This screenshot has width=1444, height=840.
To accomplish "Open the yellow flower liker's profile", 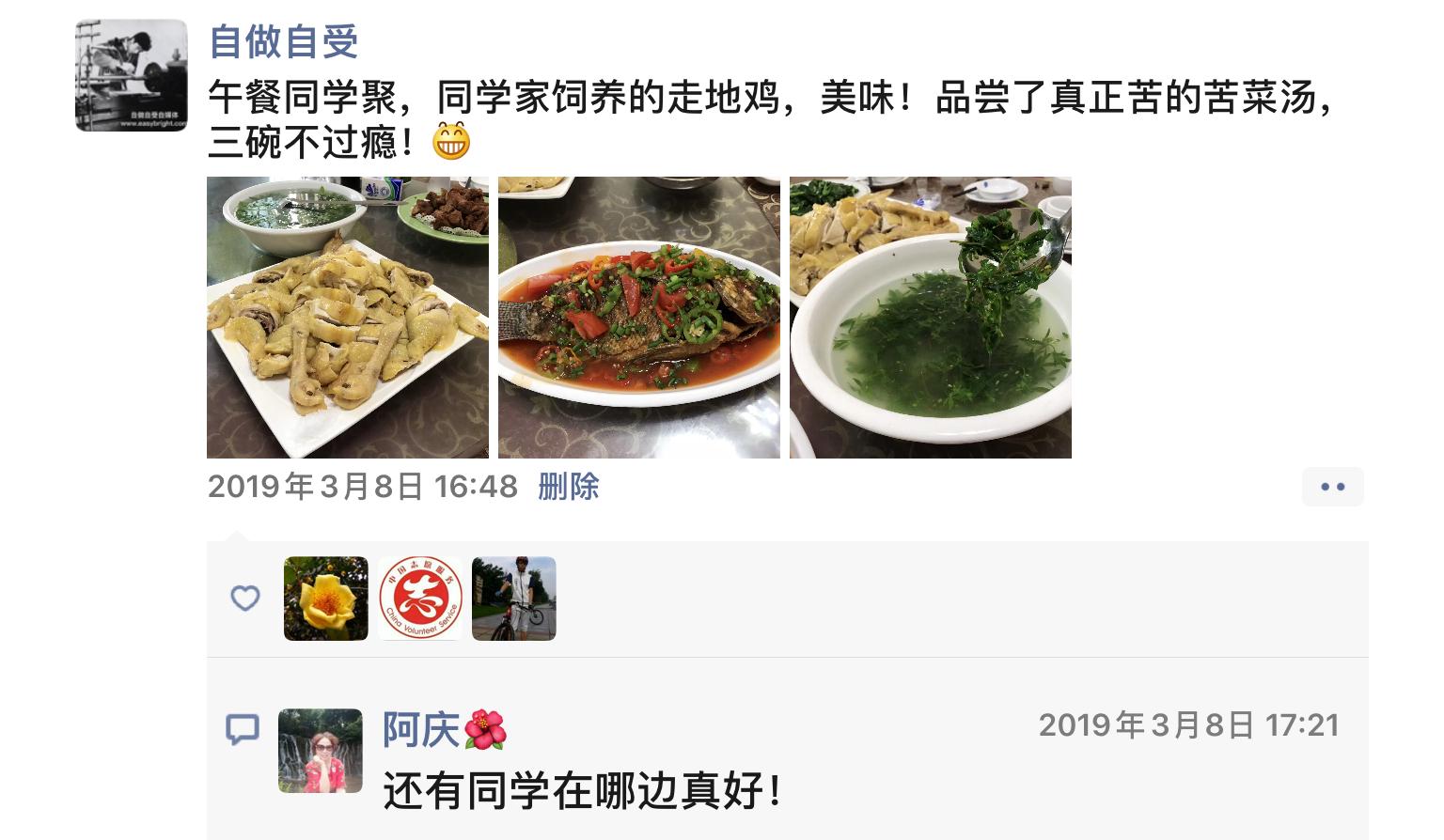I will (325, 599).
